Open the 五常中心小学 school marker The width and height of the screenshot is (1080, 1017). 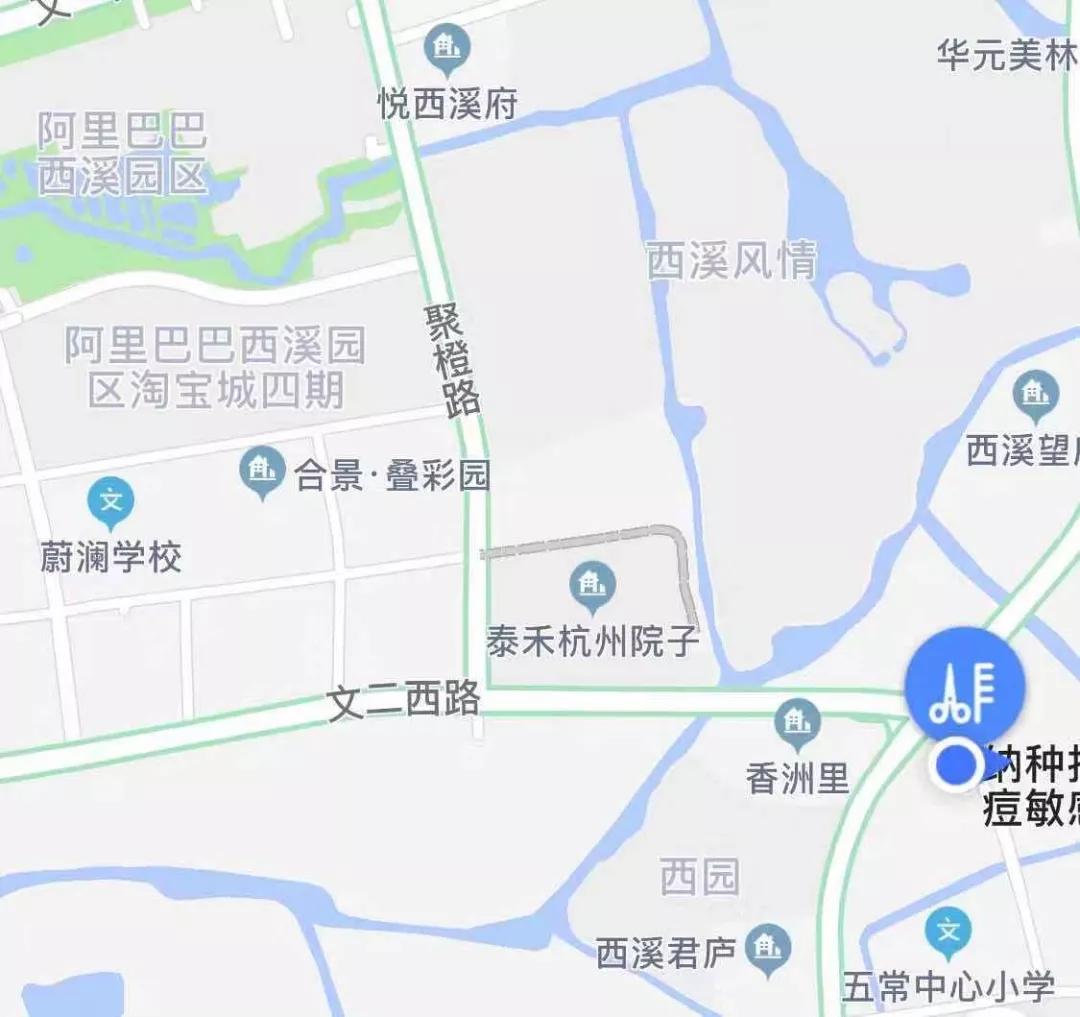coord(947,932)
